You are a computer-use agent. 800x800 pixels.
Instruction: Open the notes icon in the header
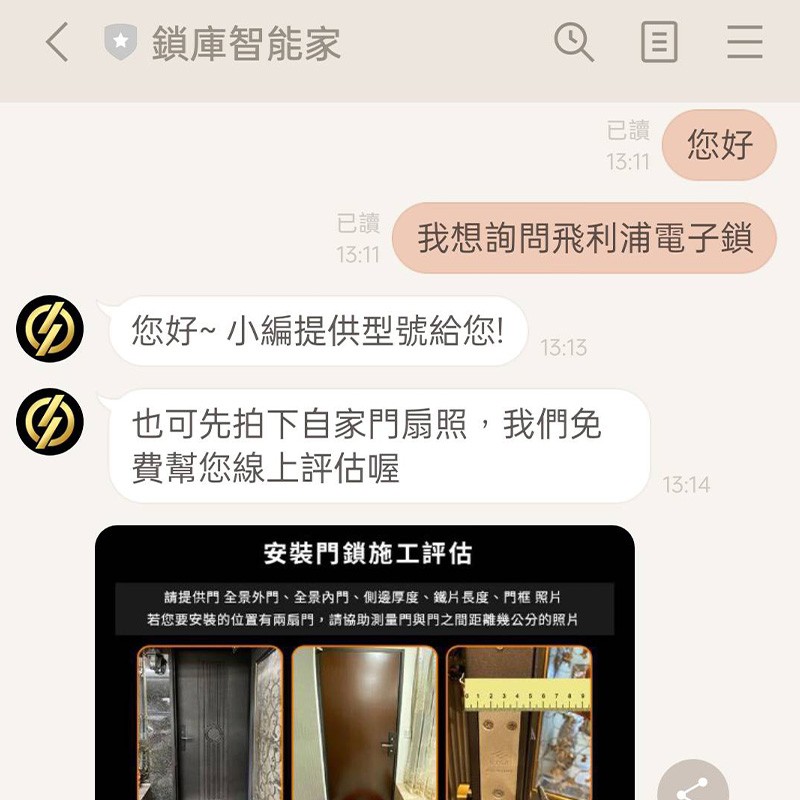[659, 43]
